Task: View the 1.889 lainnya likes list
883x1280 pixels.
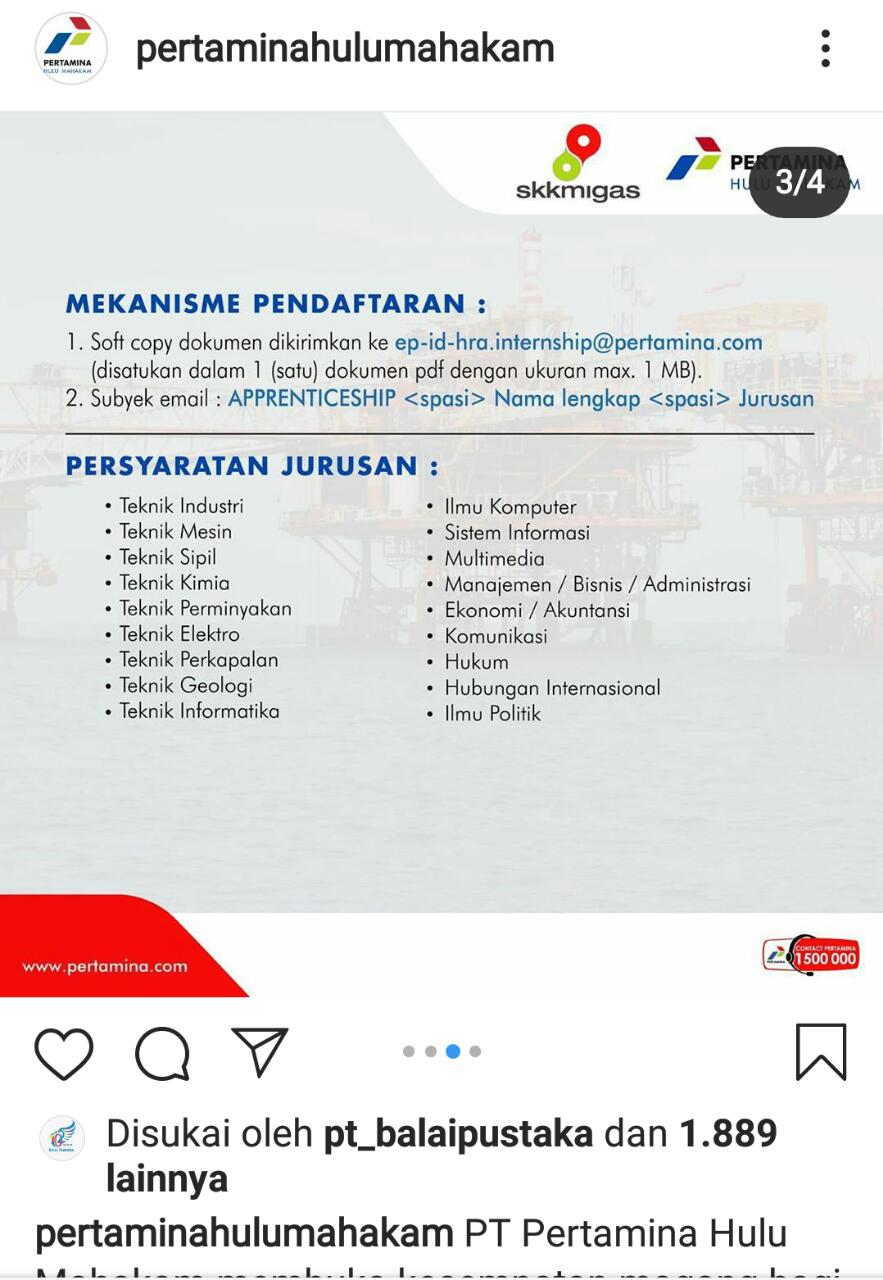Action: [x=727, y=1135]
